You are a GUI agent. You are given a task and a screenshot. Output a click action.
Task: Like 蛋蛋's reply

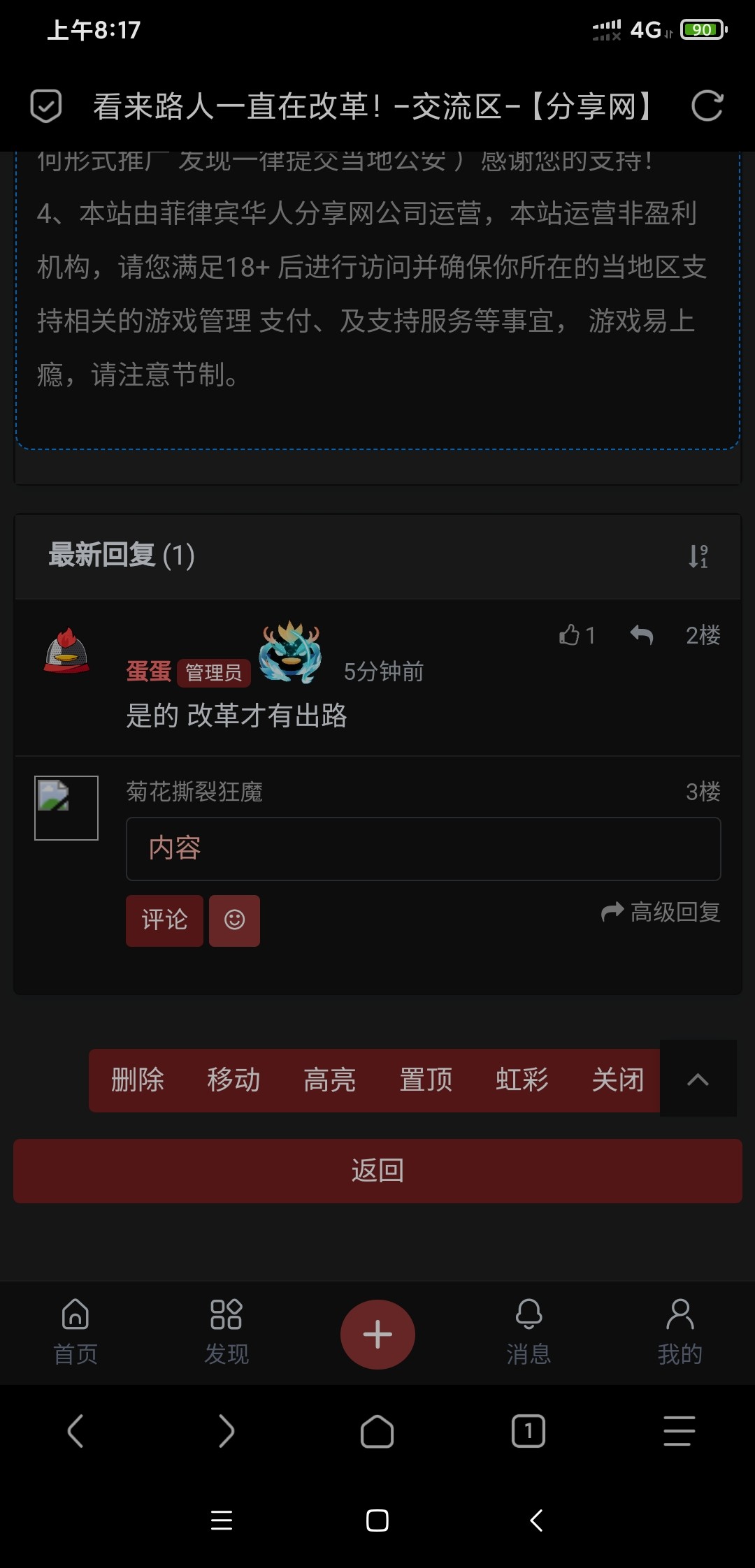coord(576,635)
